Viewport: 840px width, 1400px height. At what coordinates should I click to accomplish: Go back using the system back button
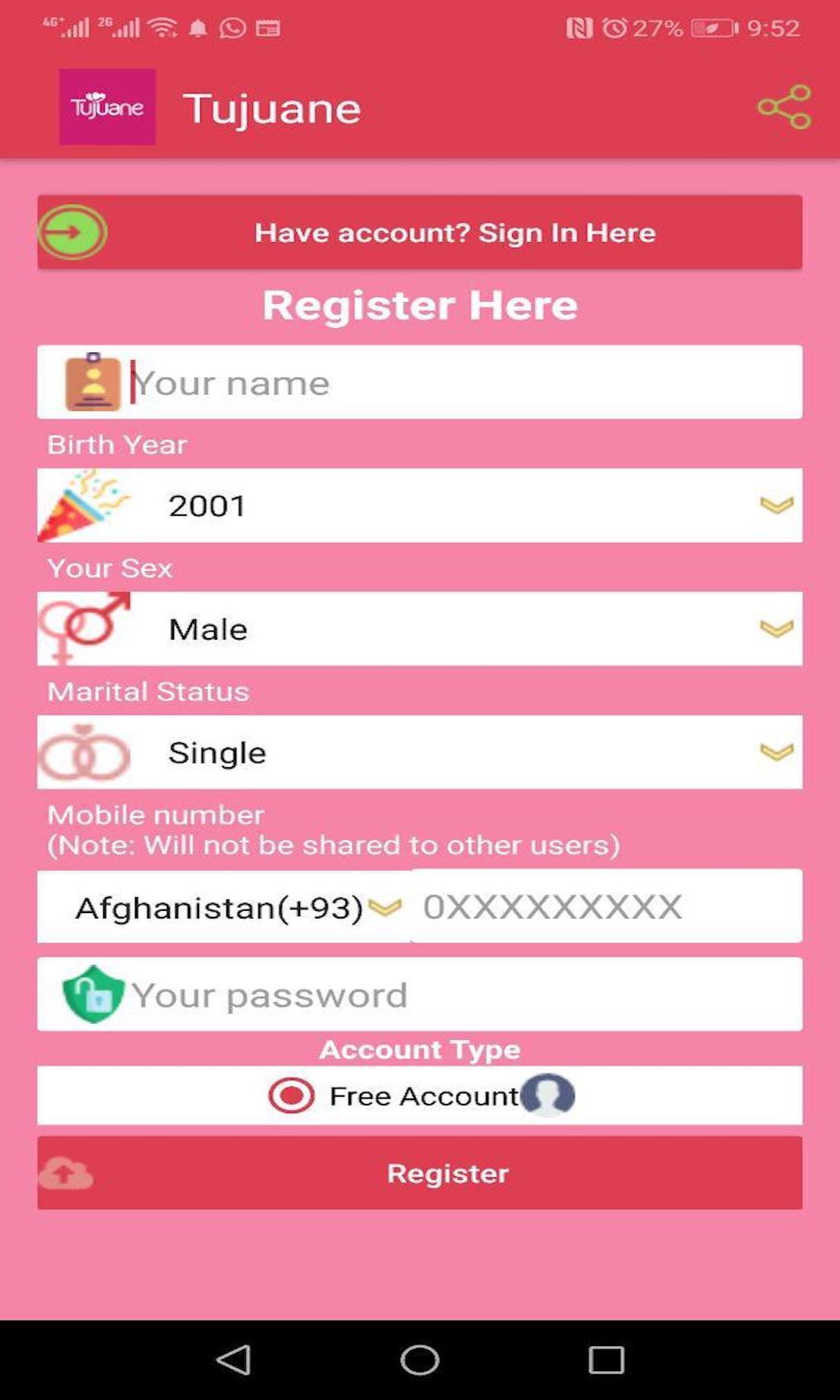pyautogui.click(x=233, y=1360)
